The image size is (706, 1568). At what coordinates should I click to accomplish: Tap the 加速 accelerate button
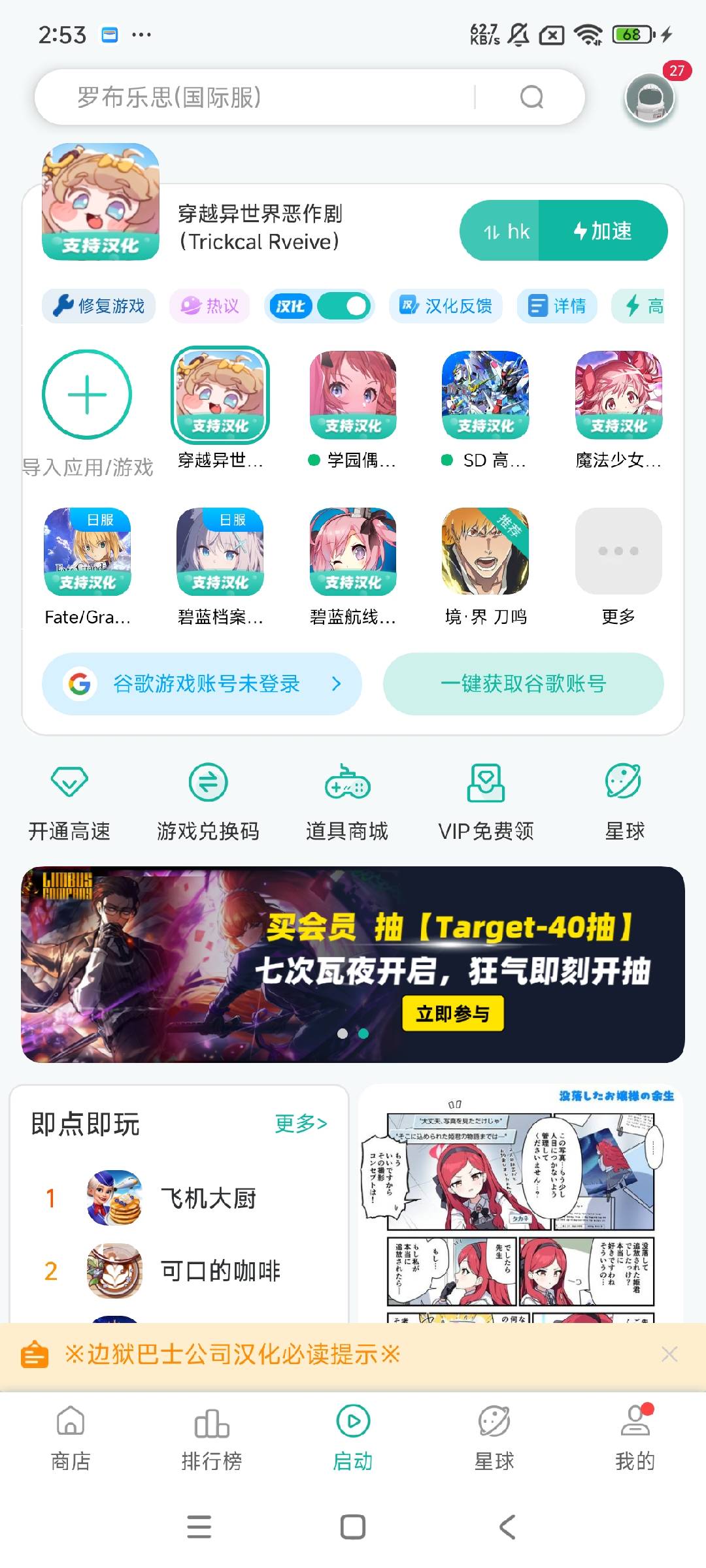click(x=603, y=231)
